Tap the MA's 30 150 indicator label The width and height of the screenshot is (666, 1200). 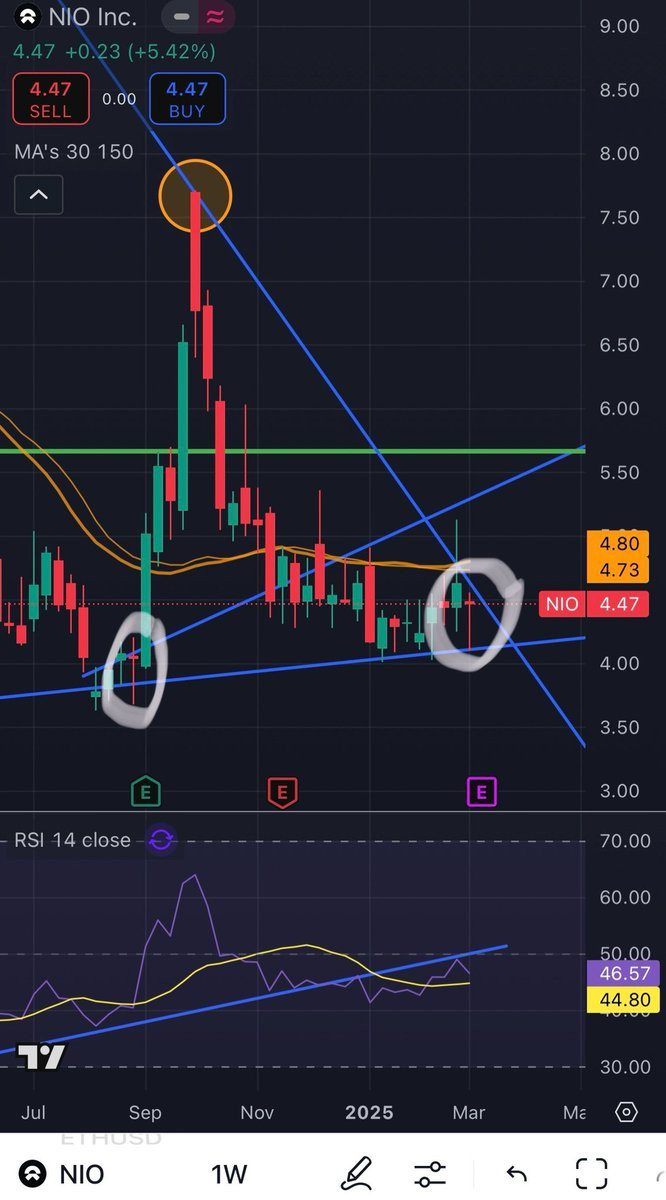coord(74,152)
